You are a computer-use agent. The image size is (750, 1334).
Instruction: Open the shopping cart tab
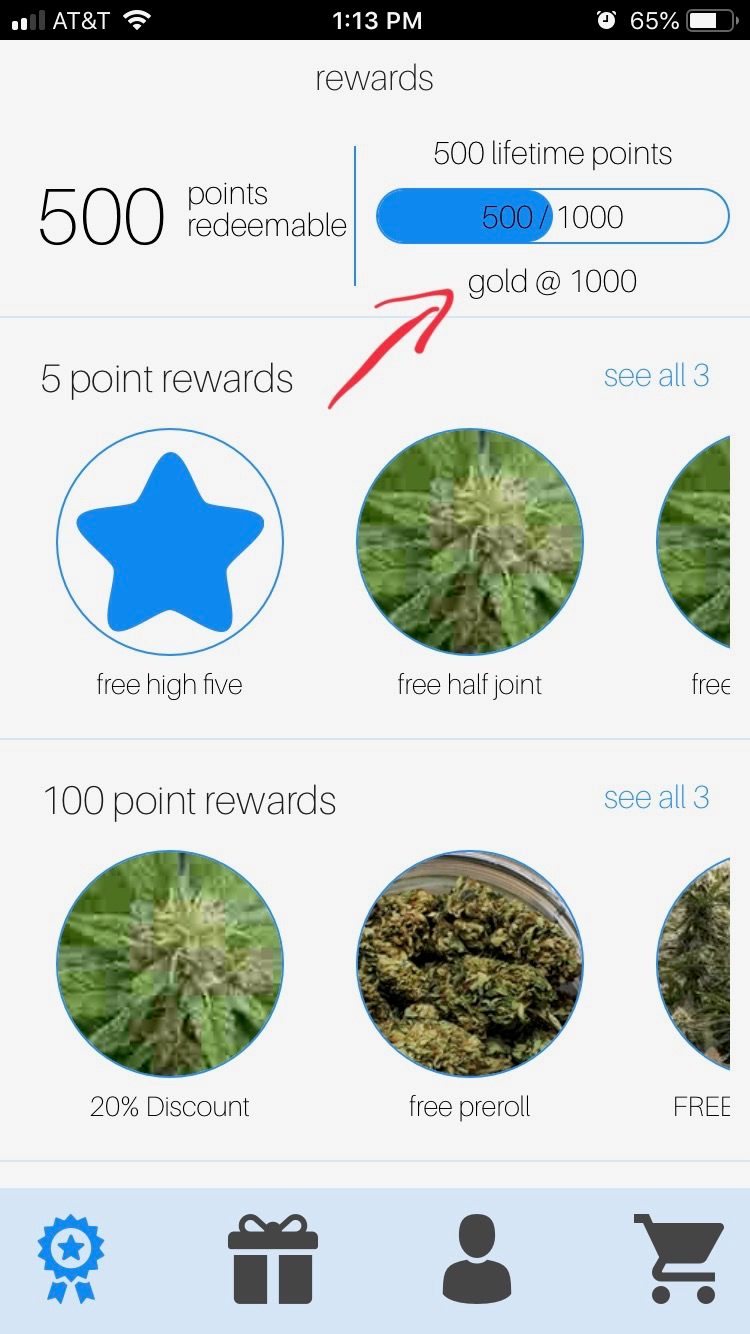[x=679, y=1257]
